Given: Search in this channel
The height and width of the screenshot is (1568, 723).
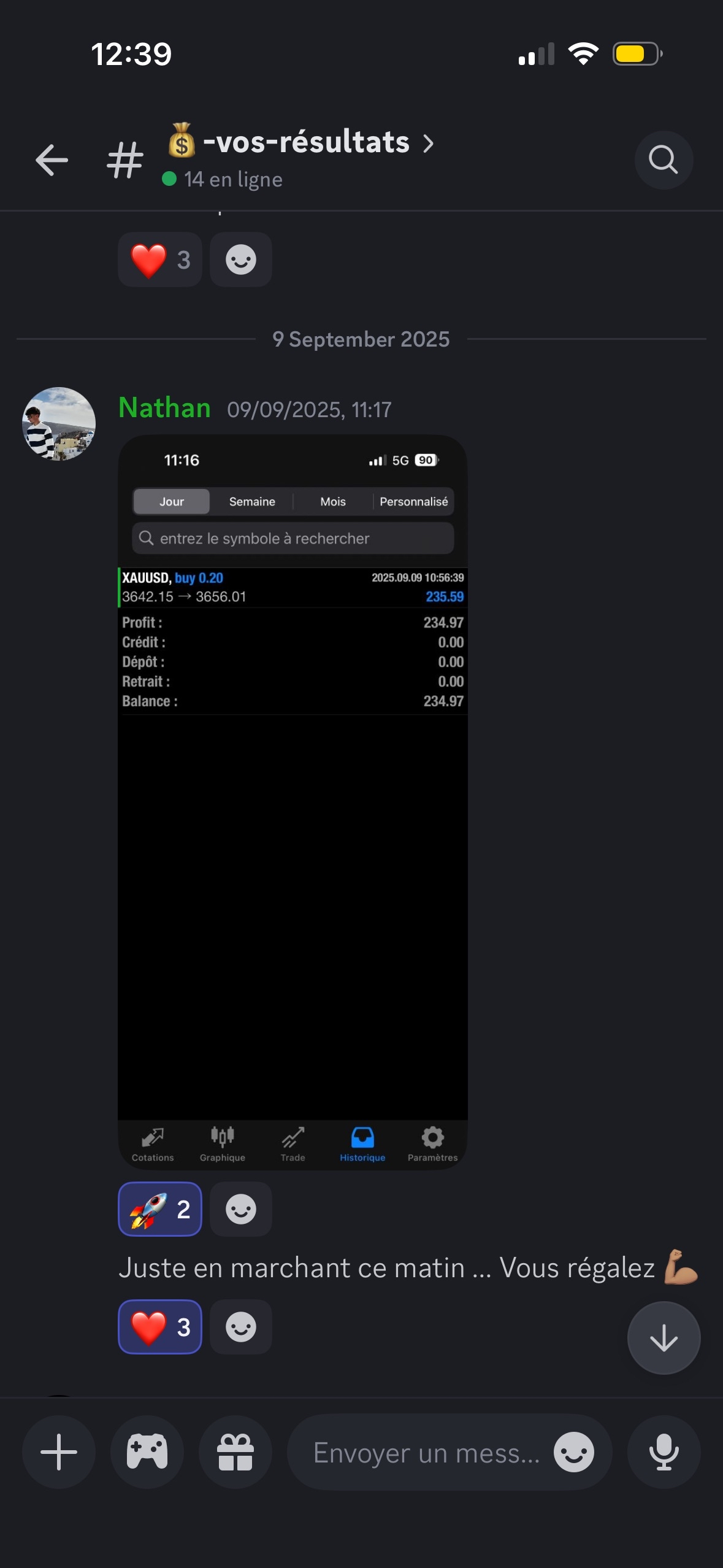Looking at the screenshot, I should pyautogui.click(x=663, y=160).
